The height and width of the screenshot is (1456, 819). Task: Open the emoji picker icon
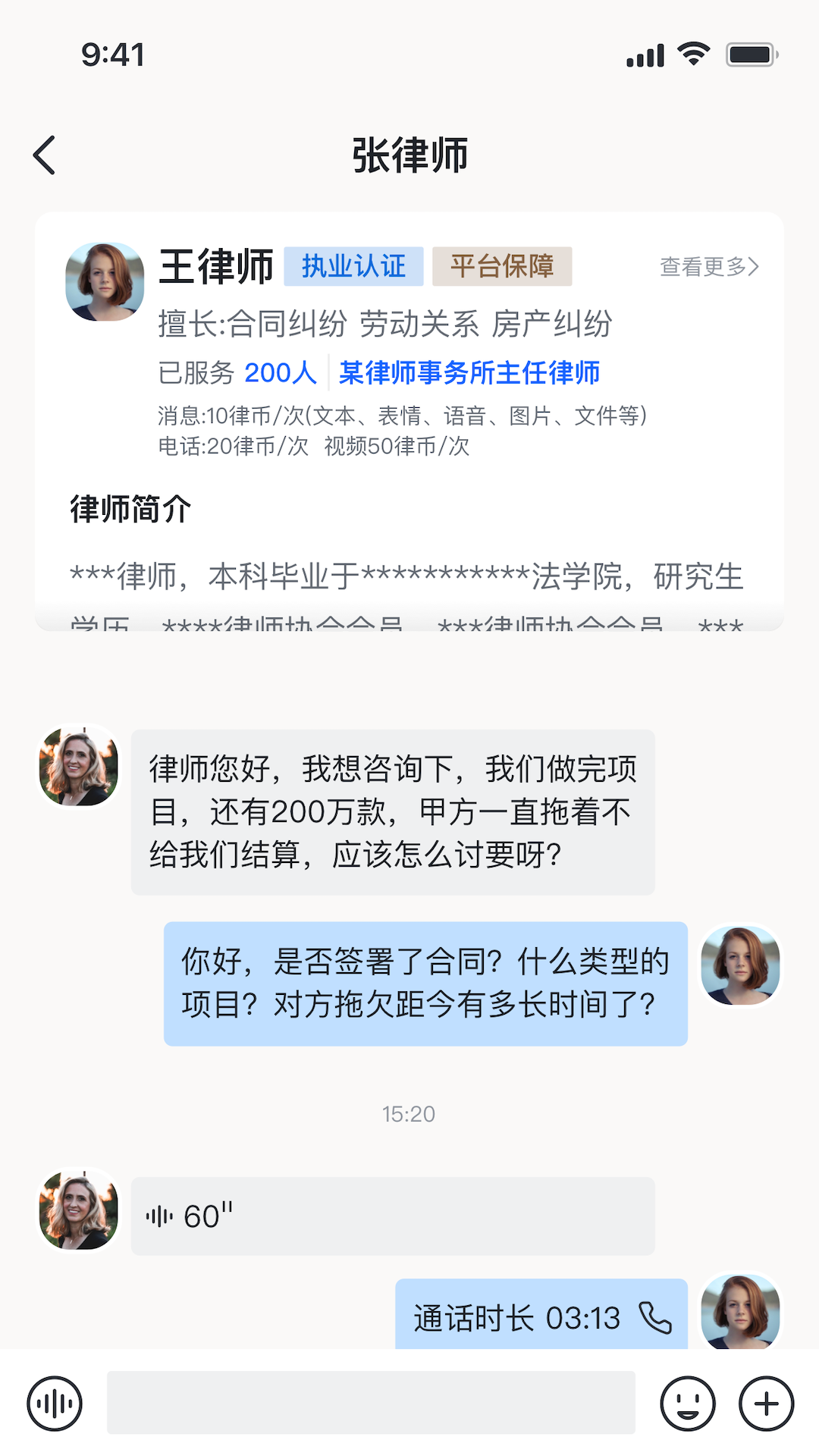coord(689,1404)
